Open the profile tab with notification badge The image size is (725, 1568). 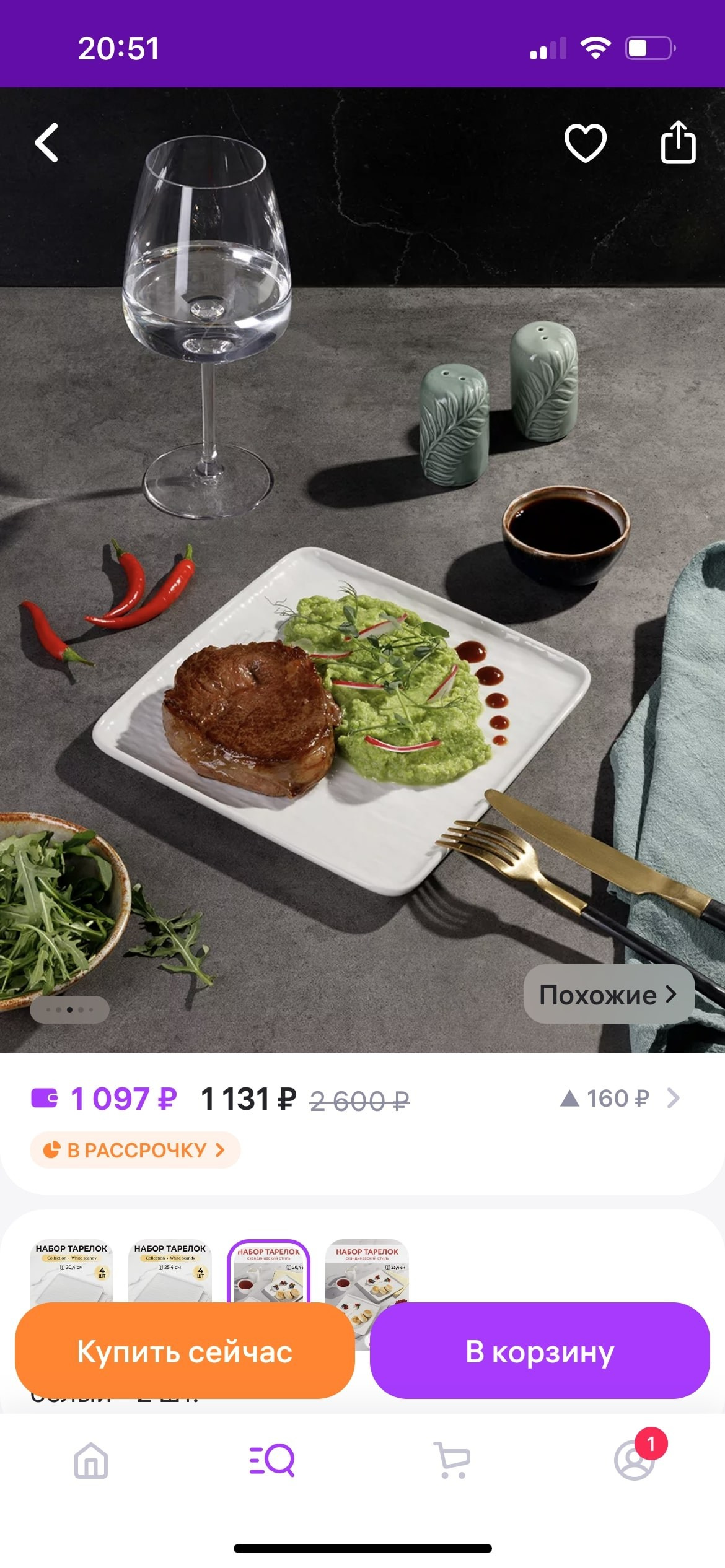[x=635, y=1461]
